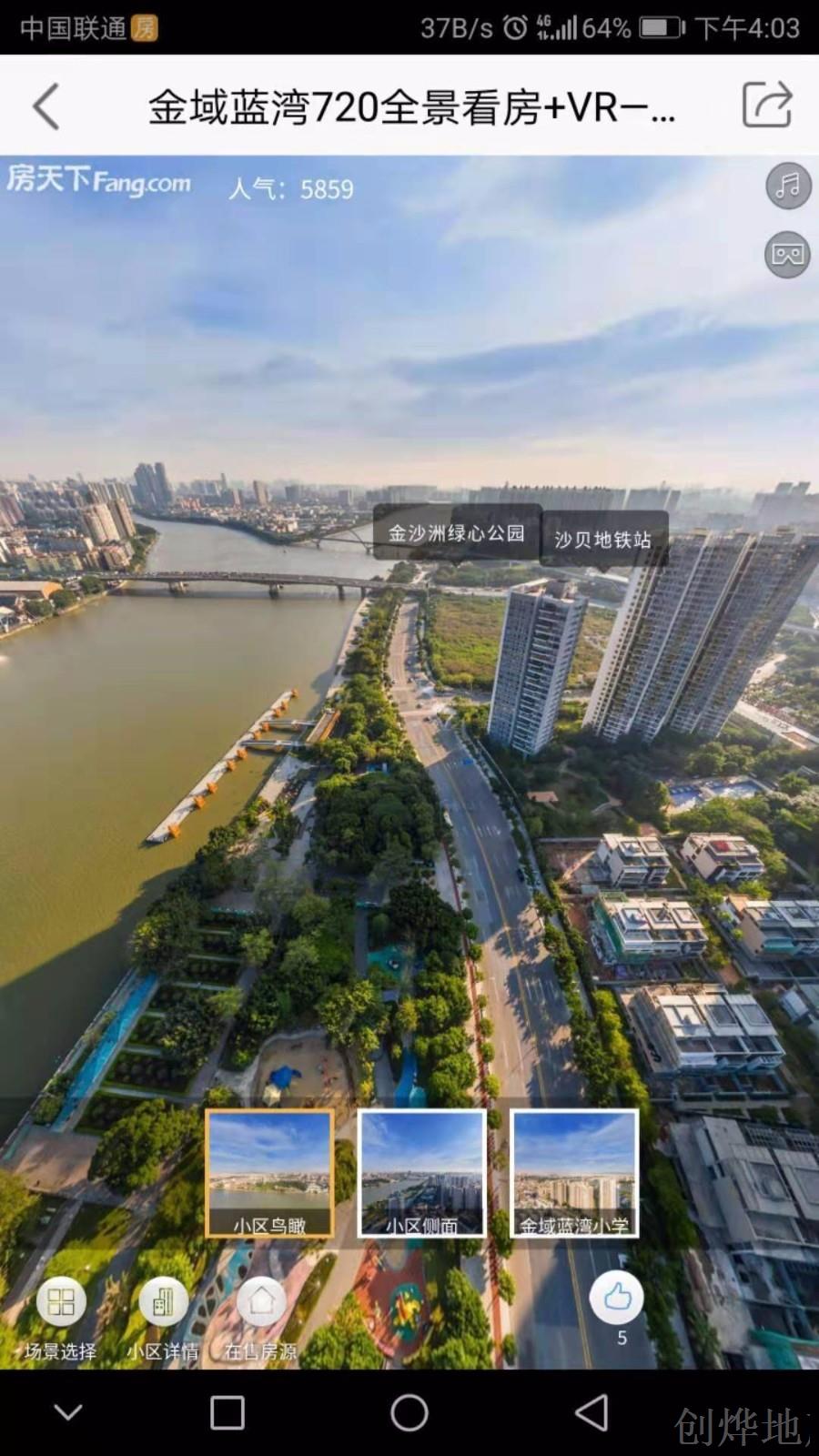819x1456 pixels.
Task: Share this panorama page
Action: pos(766,105)
